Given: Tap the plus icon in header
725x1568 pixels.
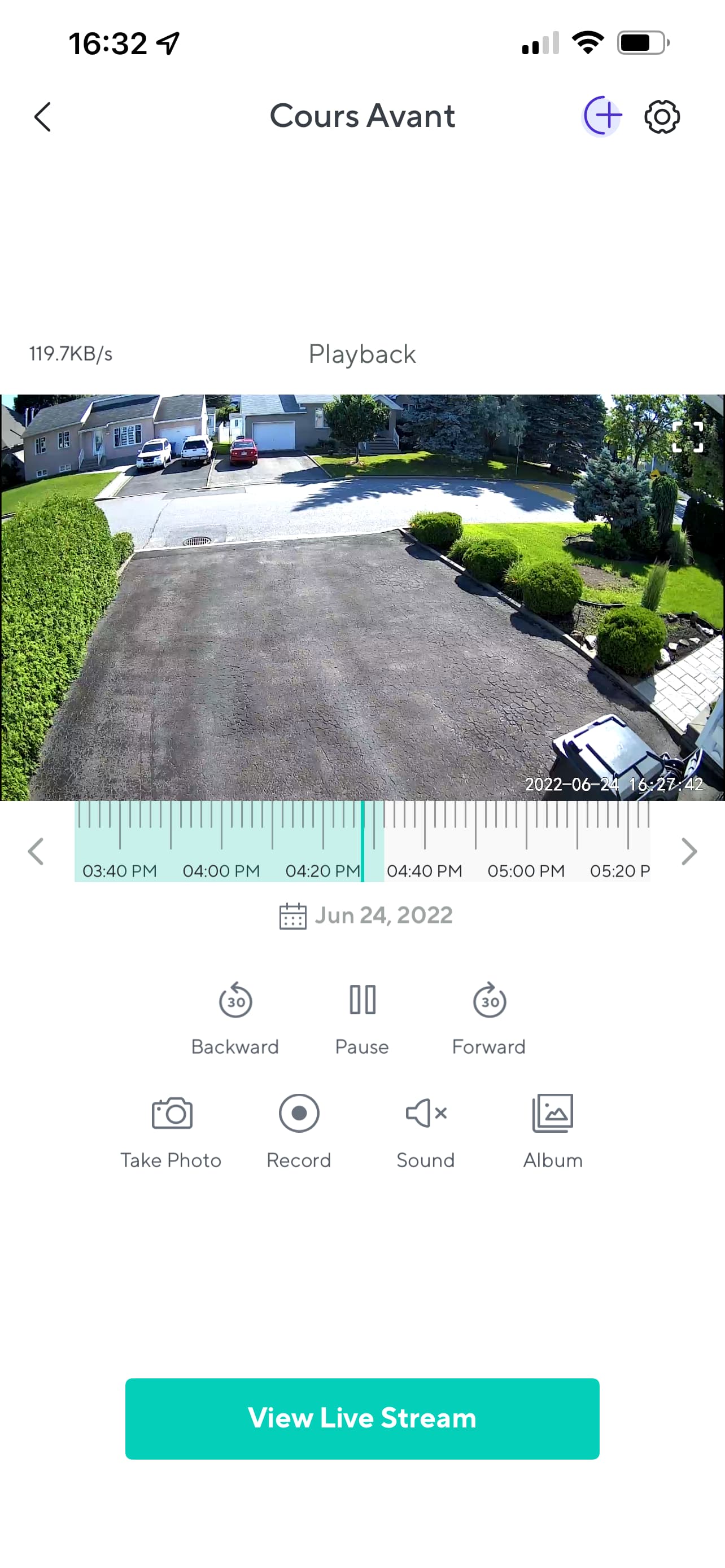Looking at the screenshot, I should coord(602,116).
